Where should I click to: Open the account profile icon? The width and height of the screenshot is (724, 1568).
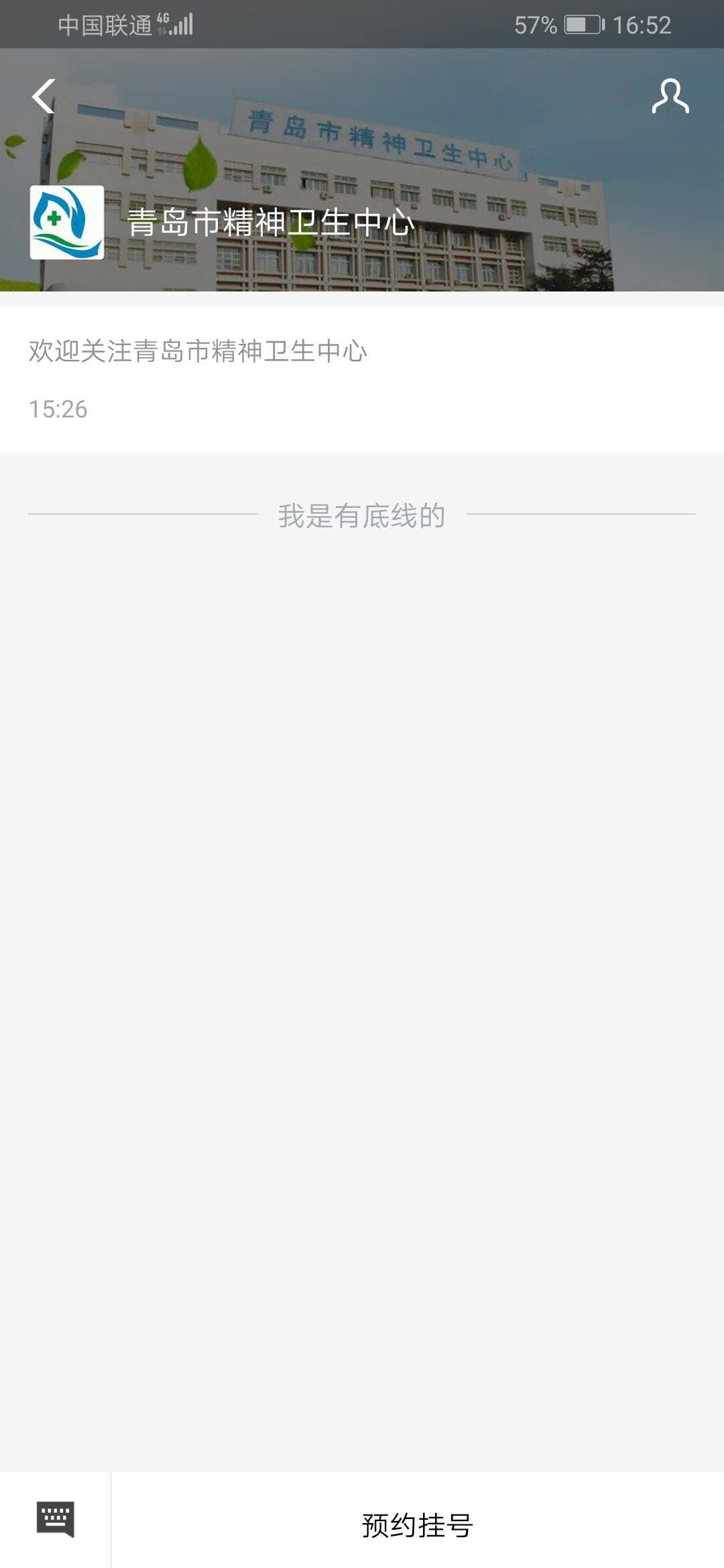670,96
